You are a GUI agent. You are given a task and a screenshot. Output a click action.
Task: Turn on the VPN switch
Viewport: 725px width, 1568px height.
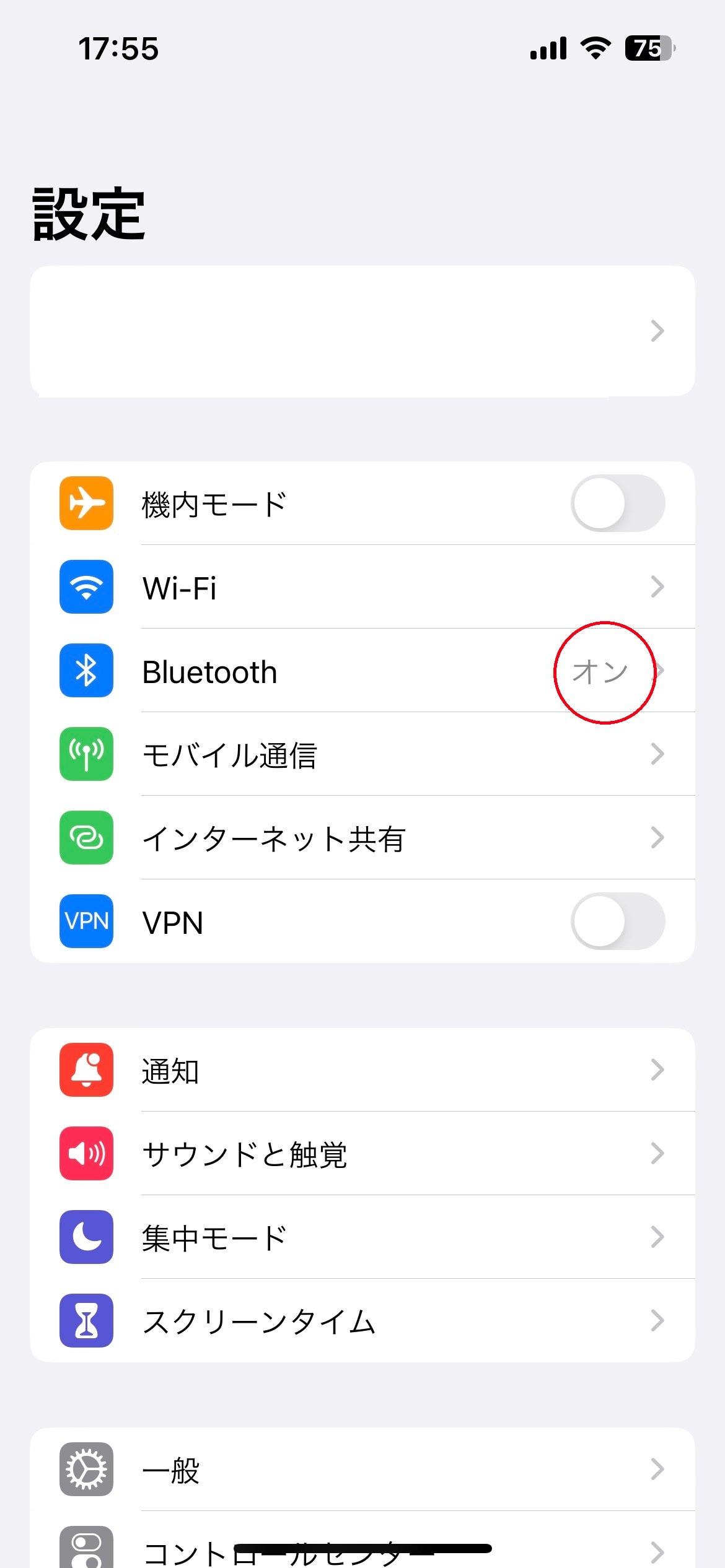coord(617,921)
